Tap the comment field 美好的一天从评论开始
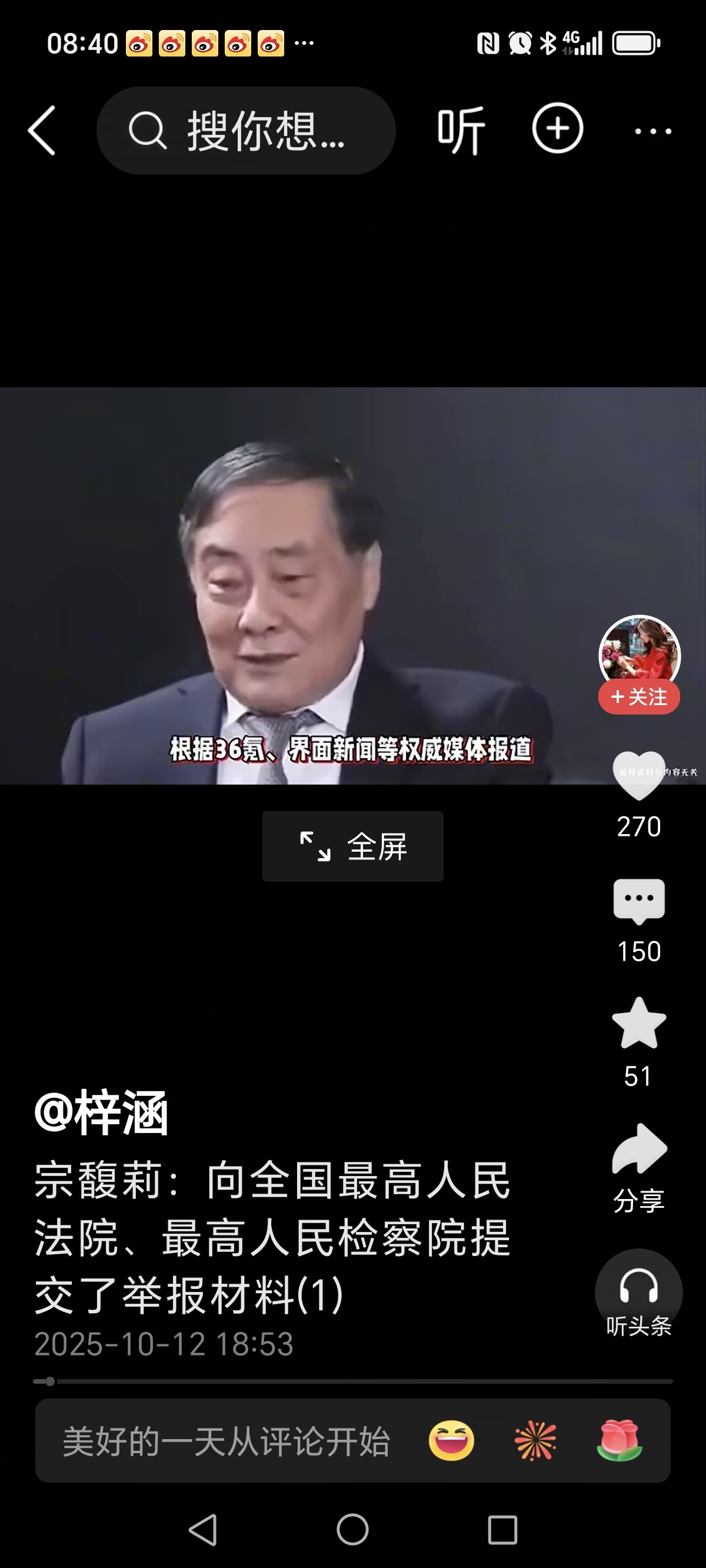The image size is (706, 1568). 227,1441
